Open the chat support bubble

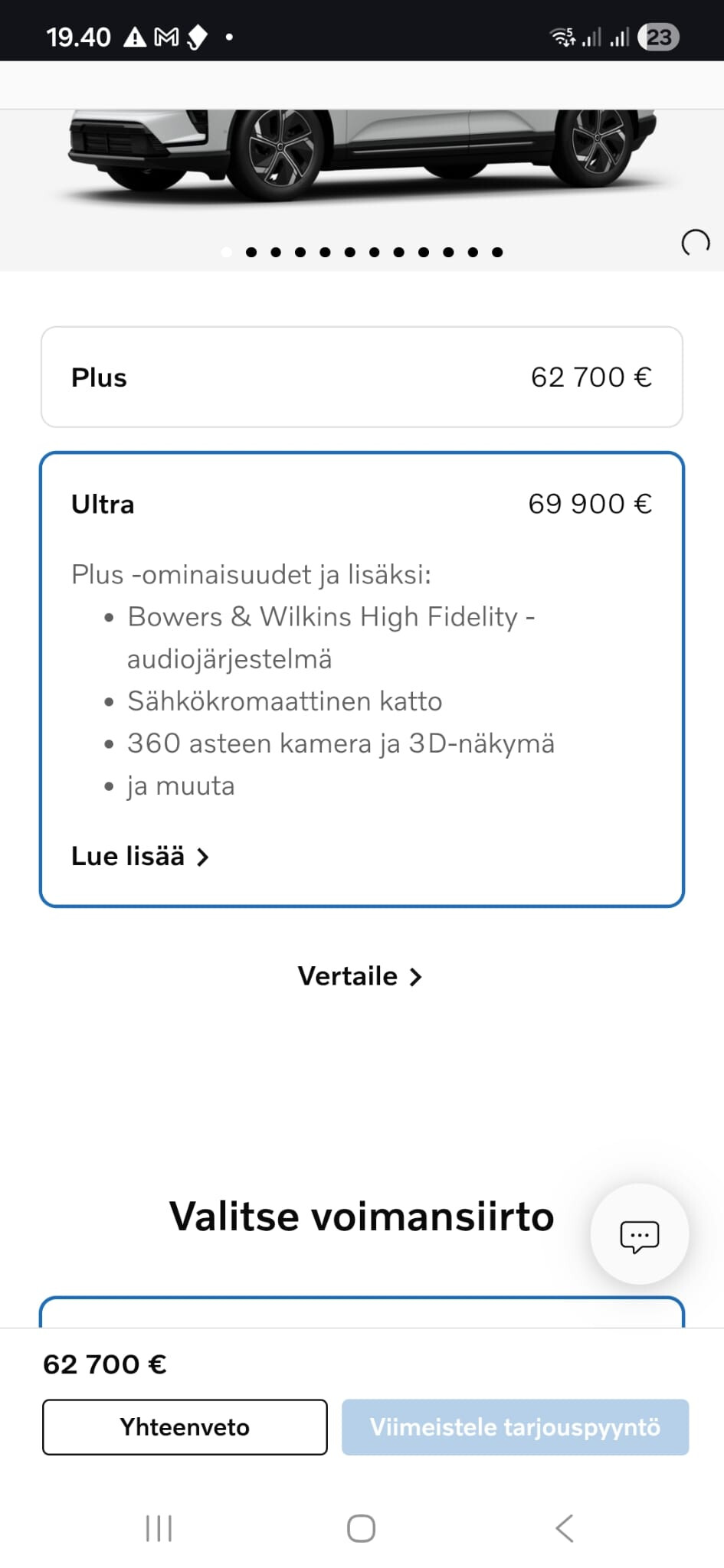point(639,1235)
